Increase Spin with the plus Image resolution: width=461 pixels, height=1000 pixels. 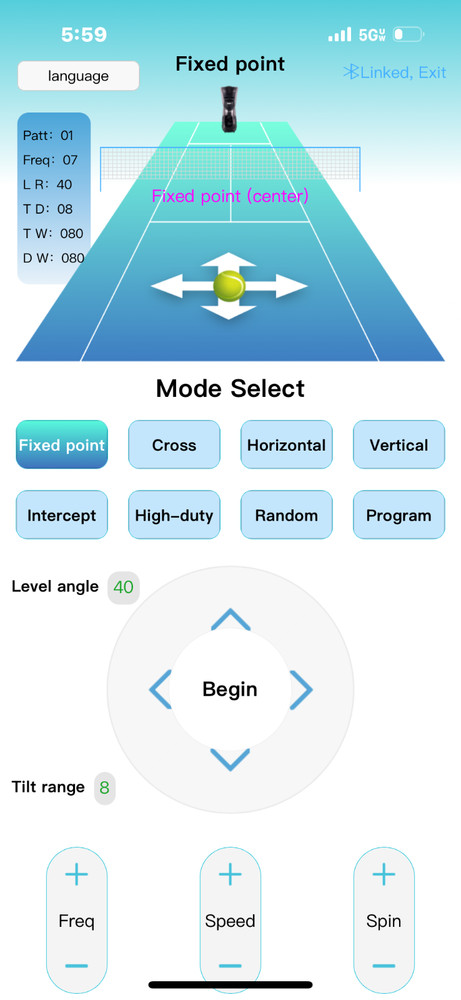pos(384,874)
